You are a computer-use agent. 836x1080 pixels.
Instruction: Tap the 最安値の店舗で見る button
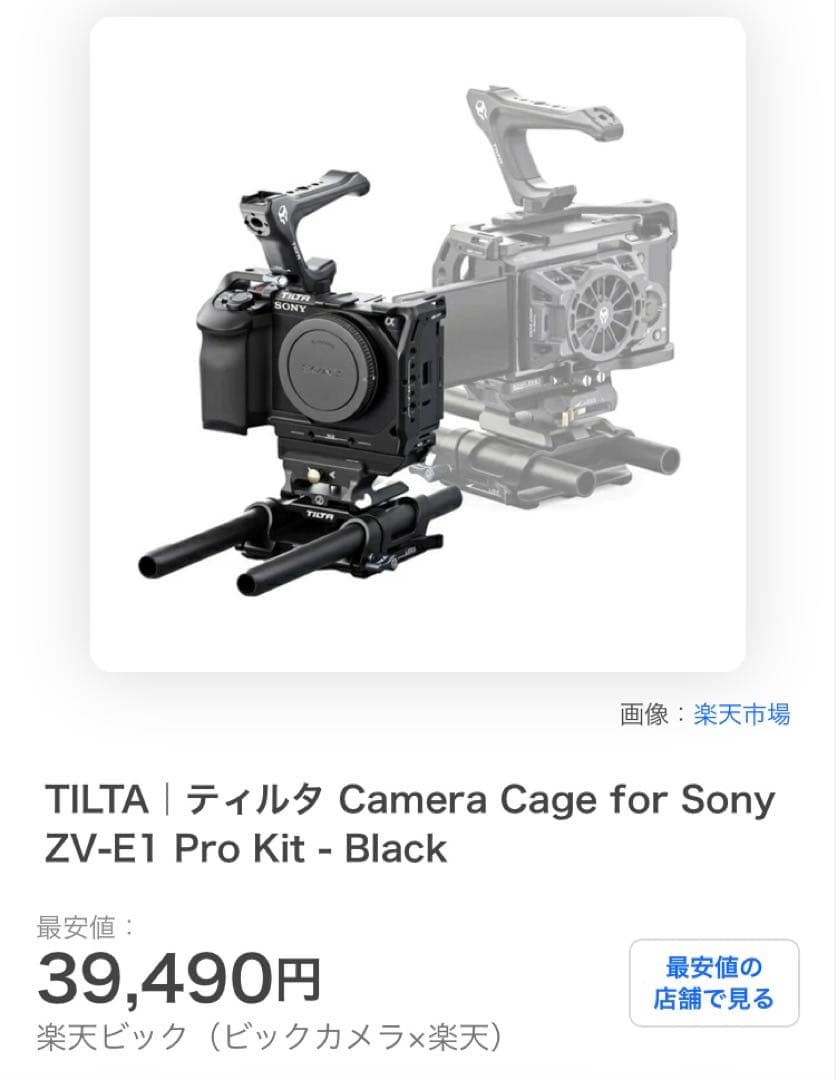point(713,982)
